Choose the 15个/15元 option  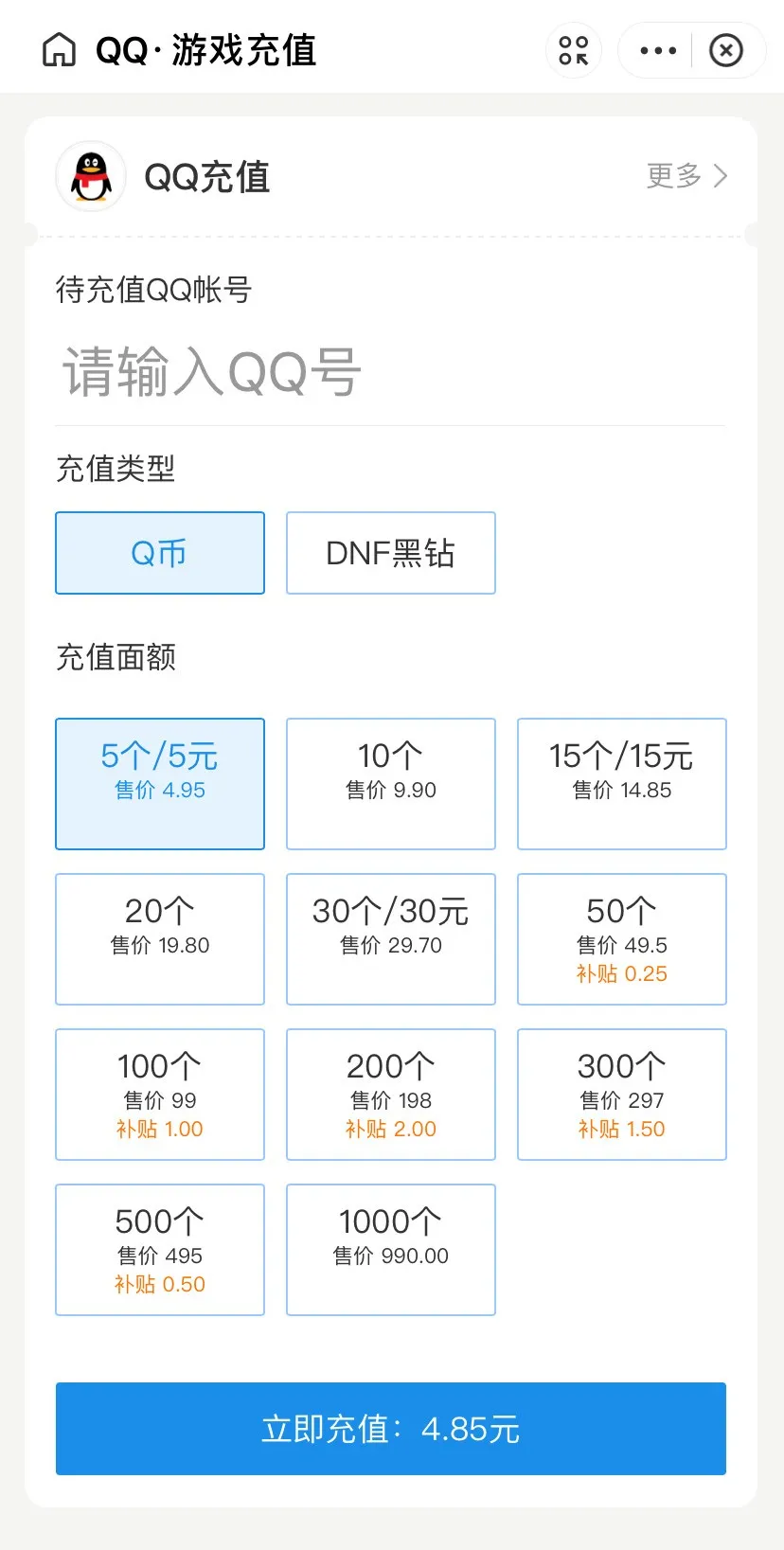coord(621,784)
